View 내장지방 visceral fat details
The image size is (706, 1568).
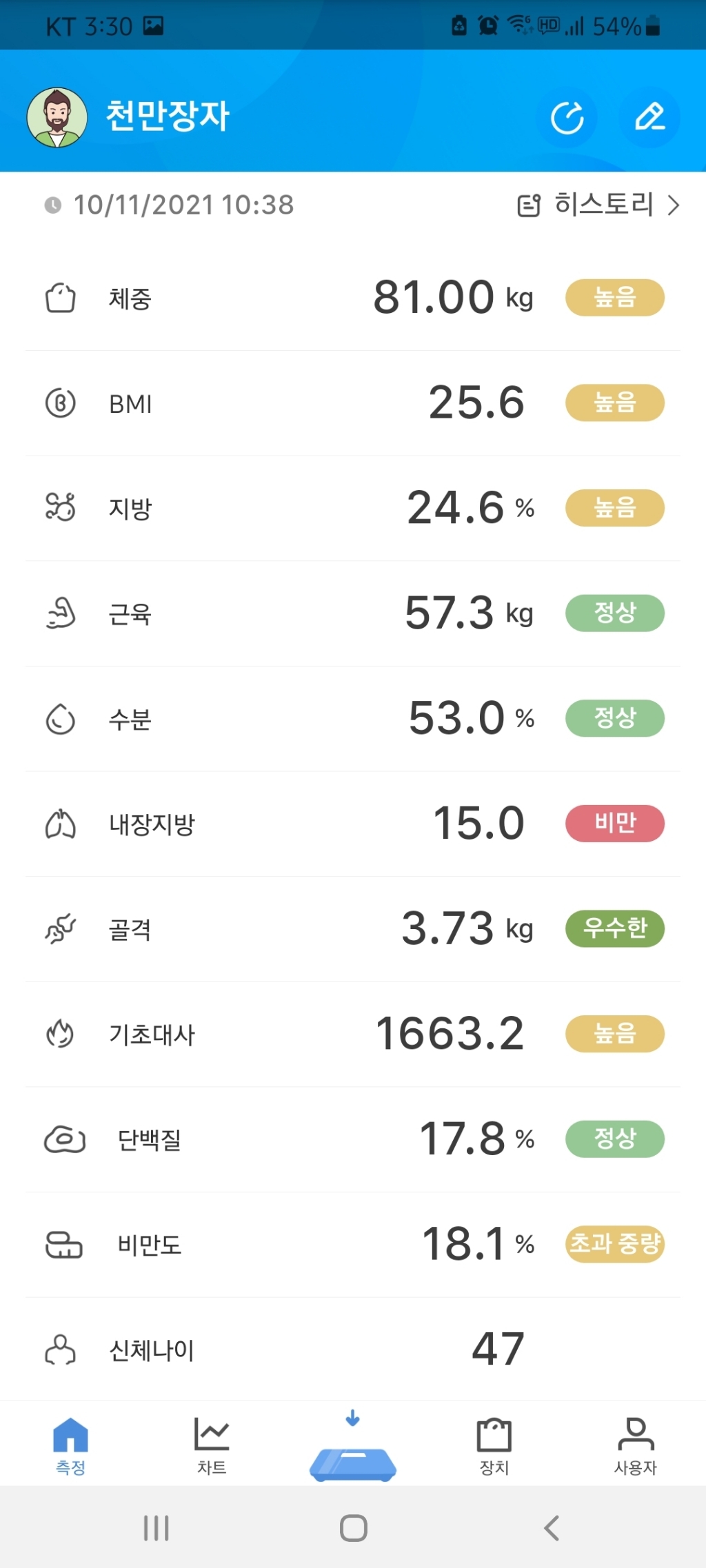(x=353, y=824)
